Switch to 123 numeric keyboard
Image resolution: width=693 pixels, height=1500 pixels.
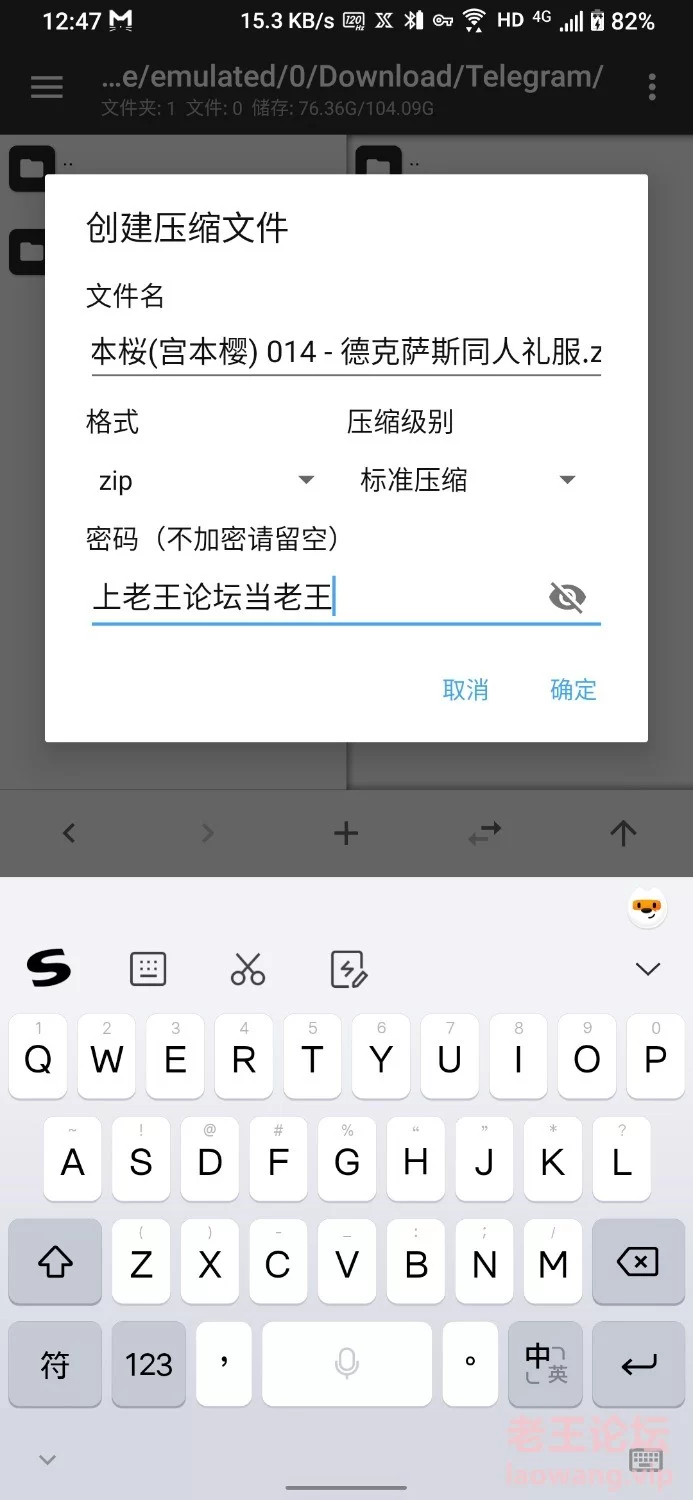click(x=149, y=1363)
